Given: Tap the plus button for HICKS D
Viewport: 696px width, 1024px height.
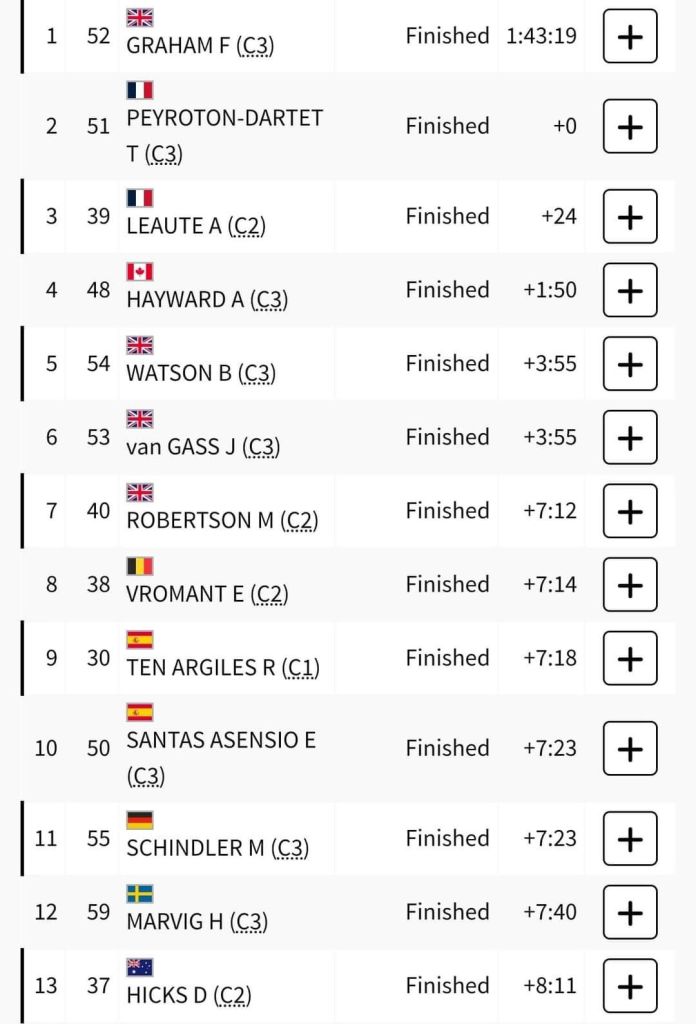Looking at the screenshot, I should pyautogui.click(x=630, y=986).
